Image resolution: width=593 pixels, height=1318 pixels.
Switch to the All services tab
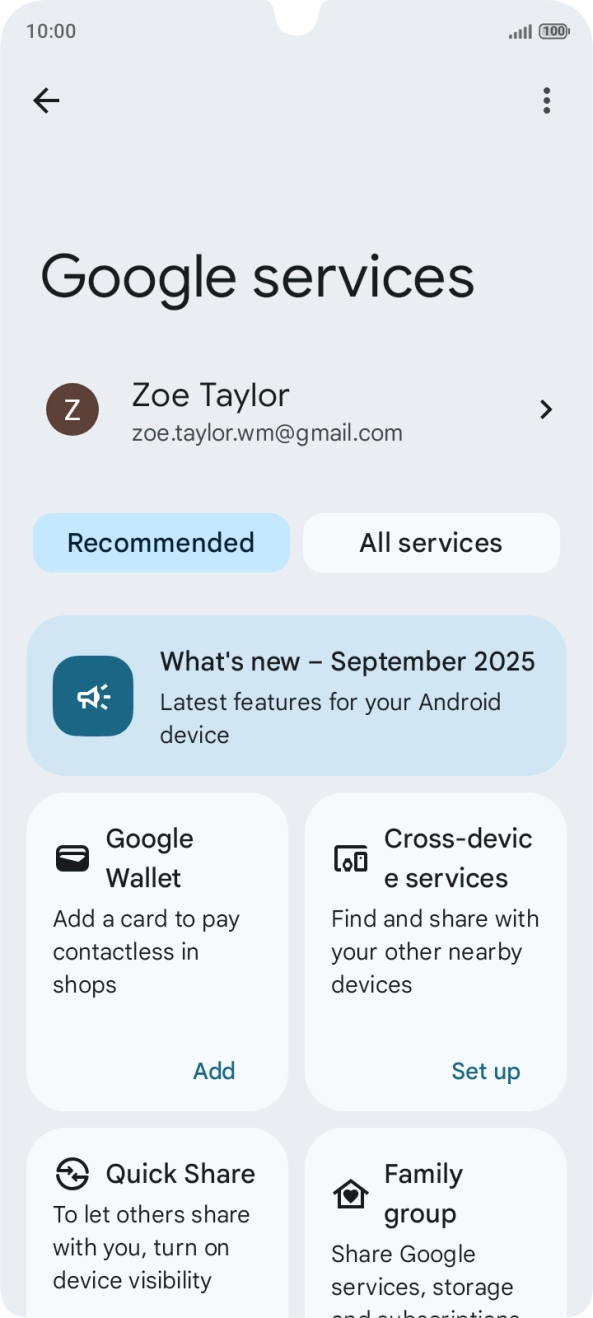(431, 543)
